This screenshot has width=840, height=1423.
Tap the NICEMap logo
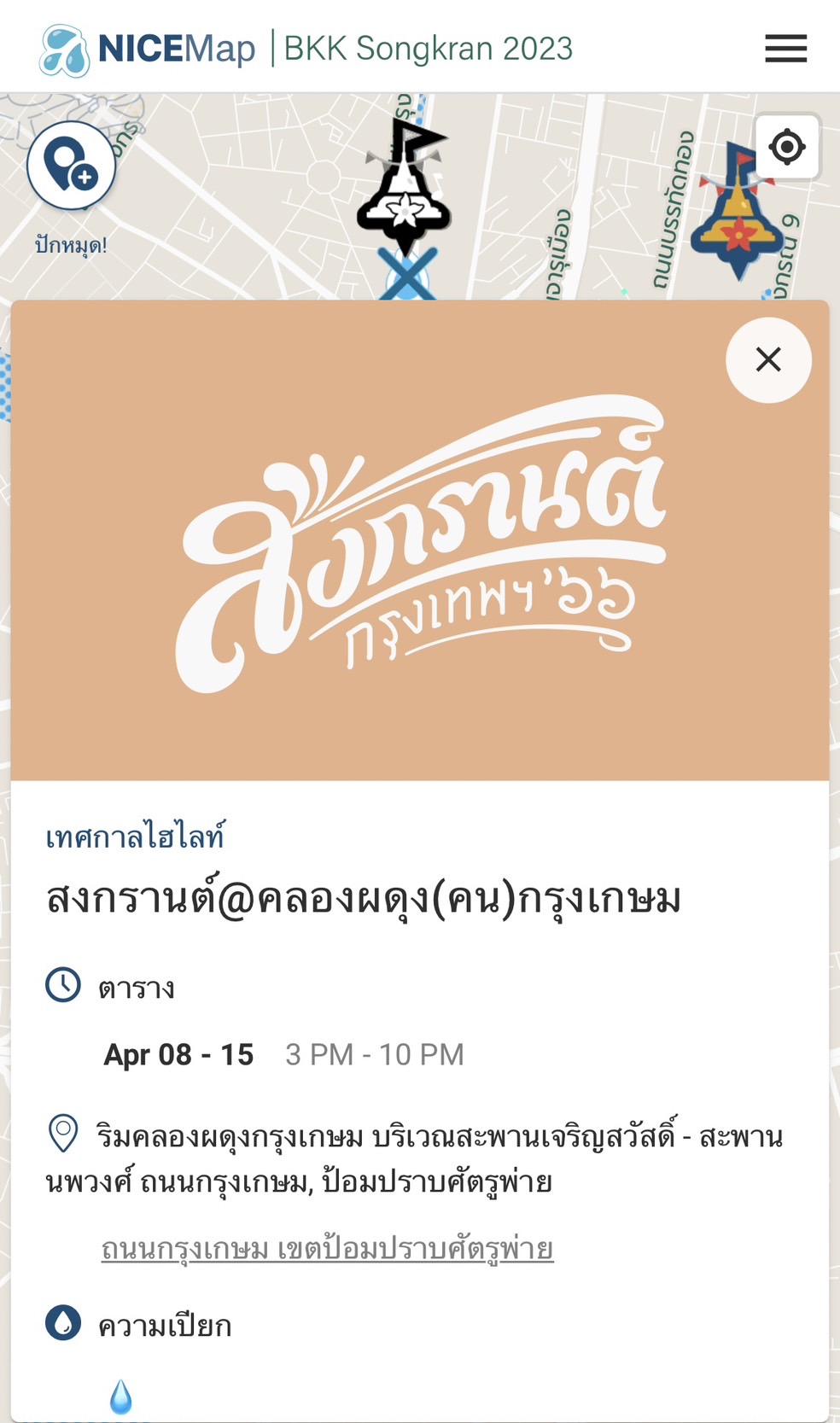pos(149,50)
